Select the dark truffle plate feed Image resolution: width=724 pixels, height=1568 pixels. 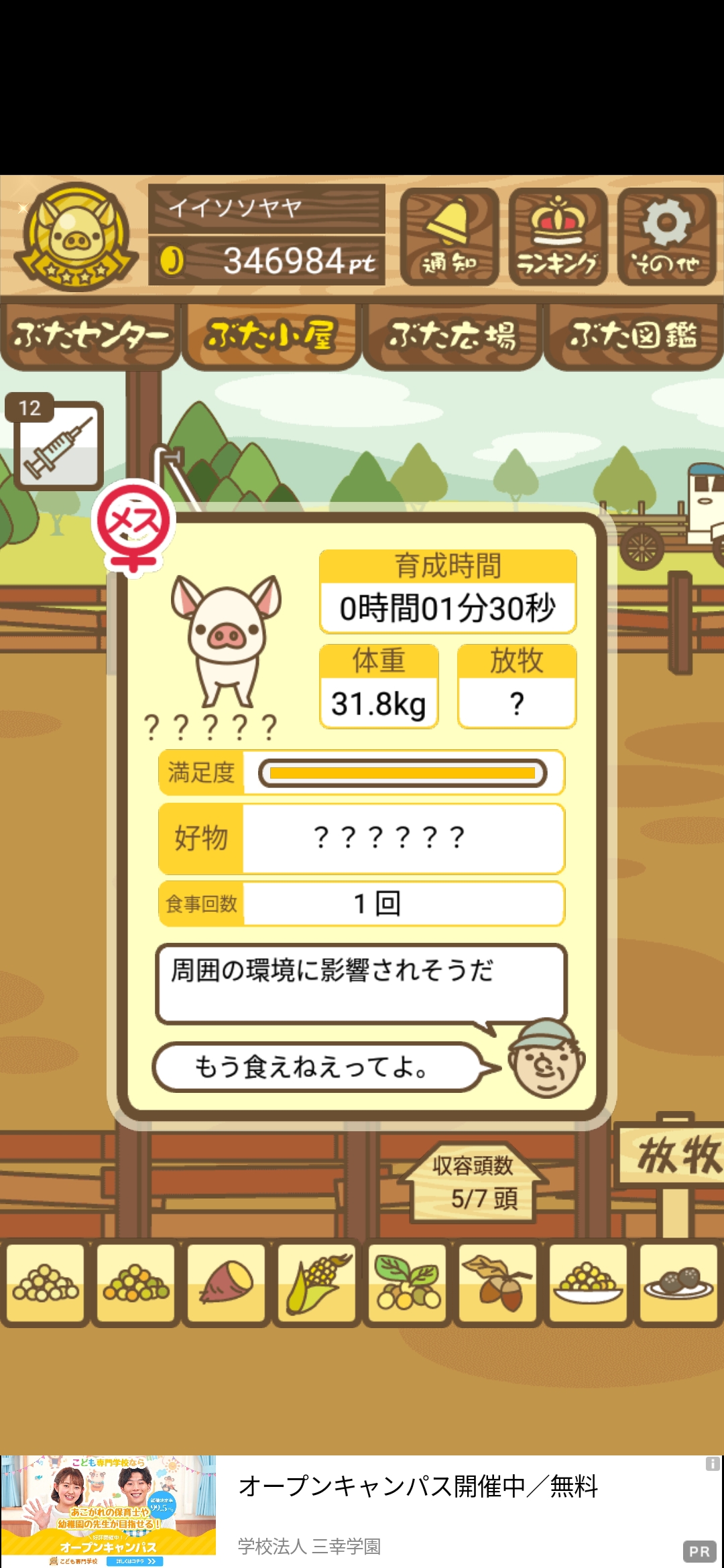(x=678, y=1283)
